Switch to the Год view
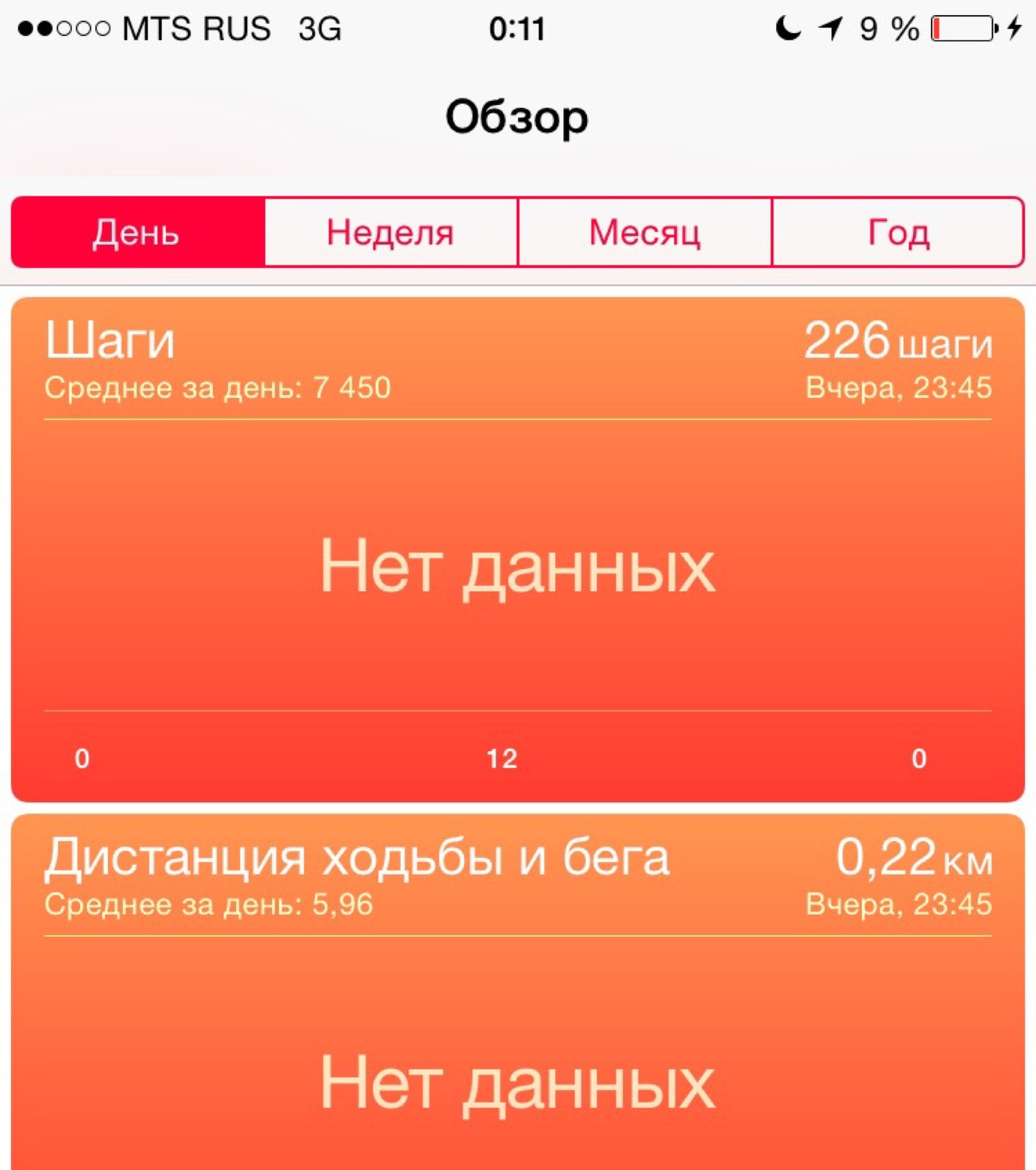Image resolution: width=1036 pixels, height=1170 pixels. click(x=898, y=232)
